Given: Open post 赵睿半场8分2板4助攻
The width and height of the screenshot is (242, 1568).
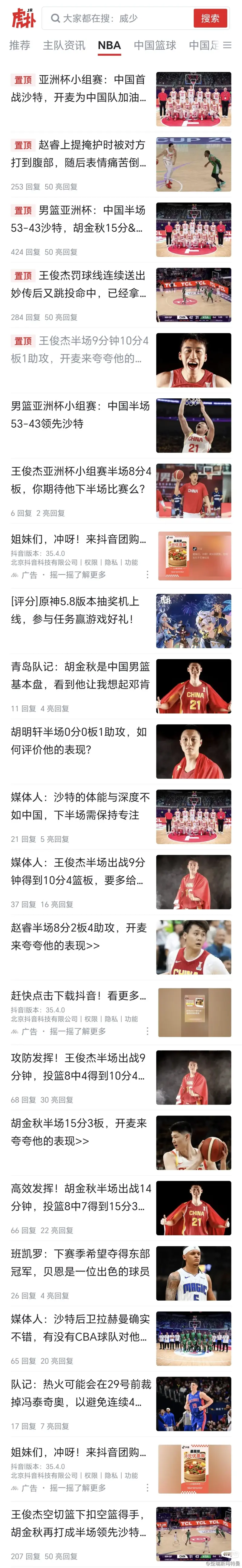Looking at the screenshot, I should click(x=79, y=936).
